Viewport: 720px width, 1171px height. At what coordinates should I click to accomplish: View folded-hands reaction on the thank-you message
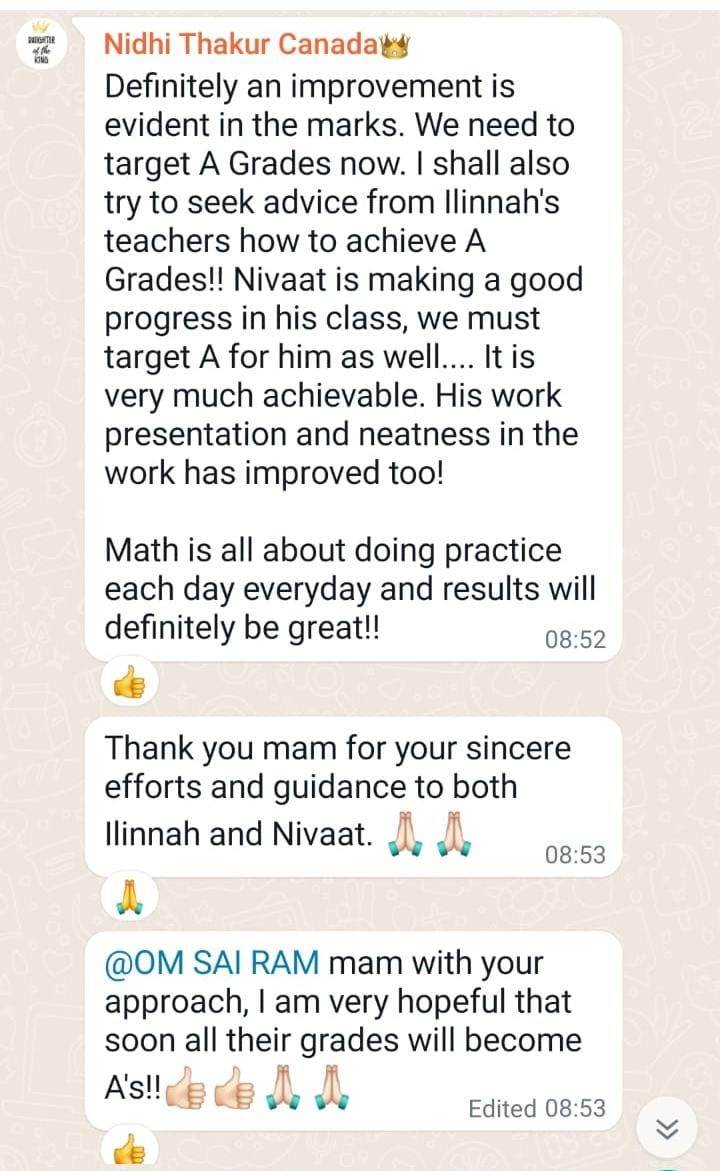(x=130, y=898)
